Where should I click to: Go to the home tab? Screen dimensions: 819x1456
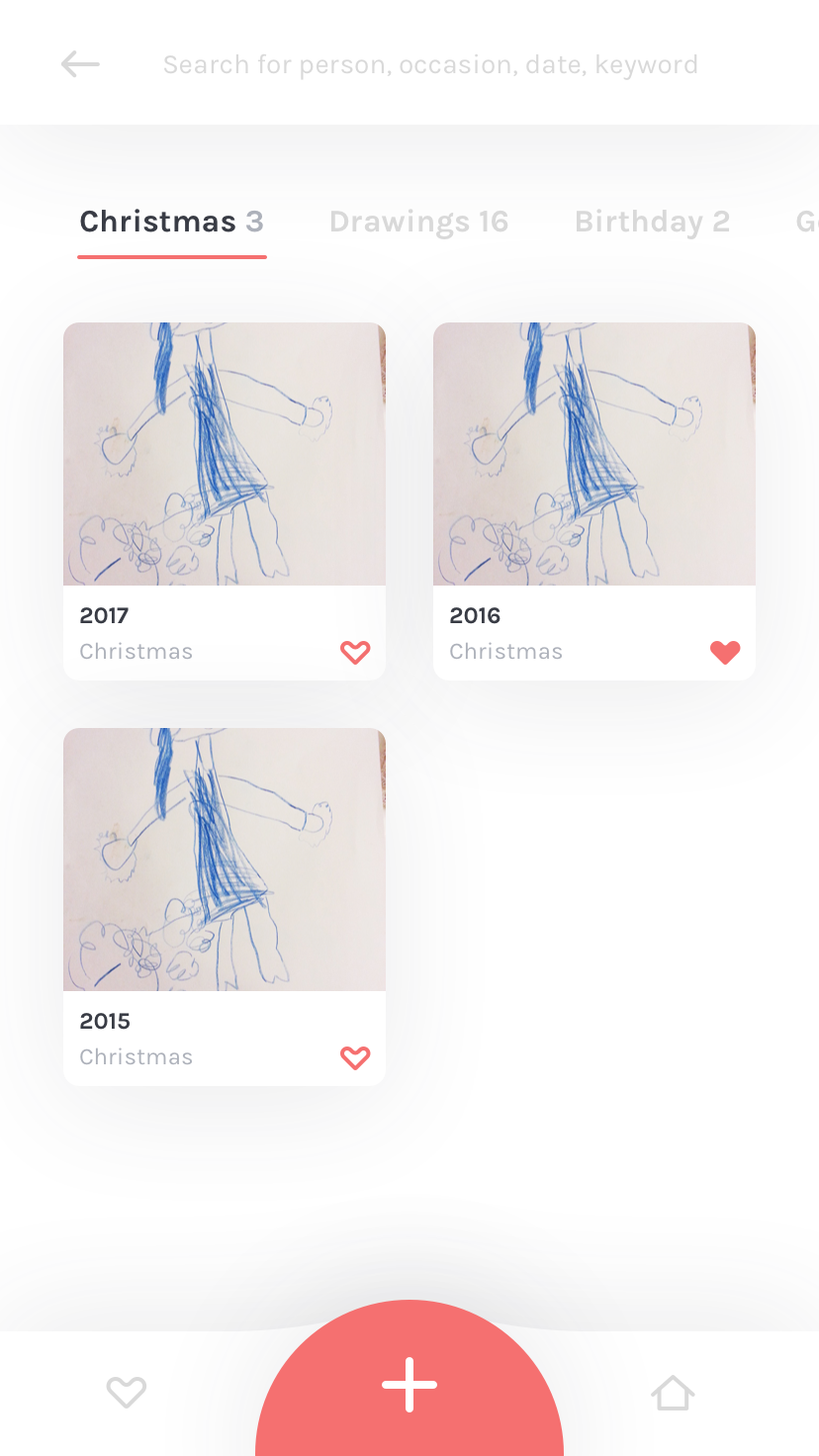click(673, 1393)
